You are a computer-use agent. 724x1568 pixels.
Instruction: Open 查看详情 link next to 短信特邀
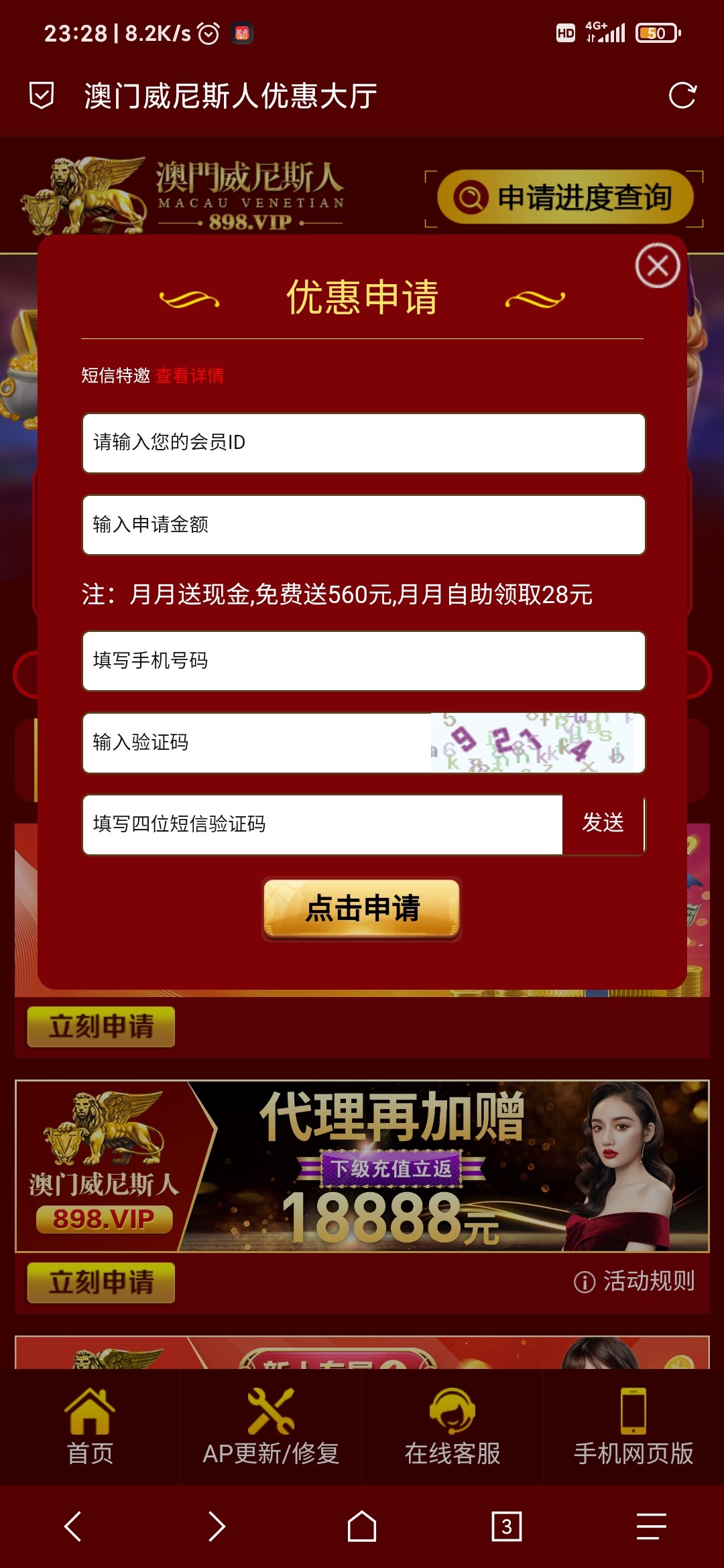point(190,376)
